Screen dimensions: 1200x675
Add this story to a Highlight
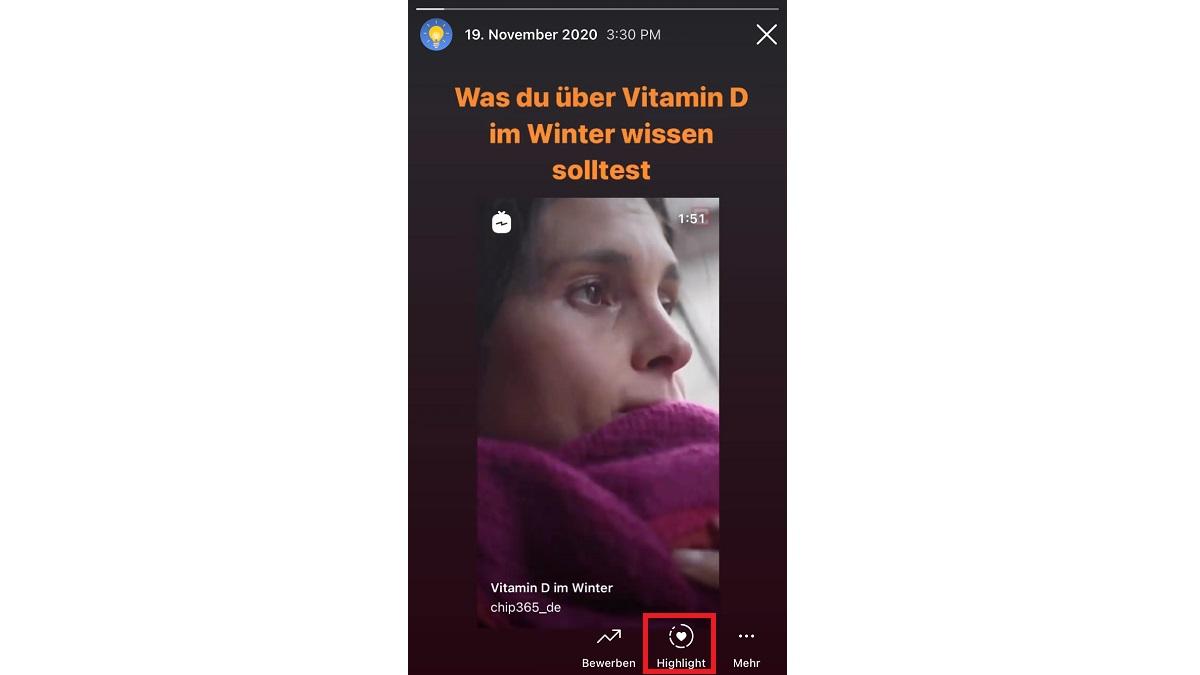(x=680, y=645)
